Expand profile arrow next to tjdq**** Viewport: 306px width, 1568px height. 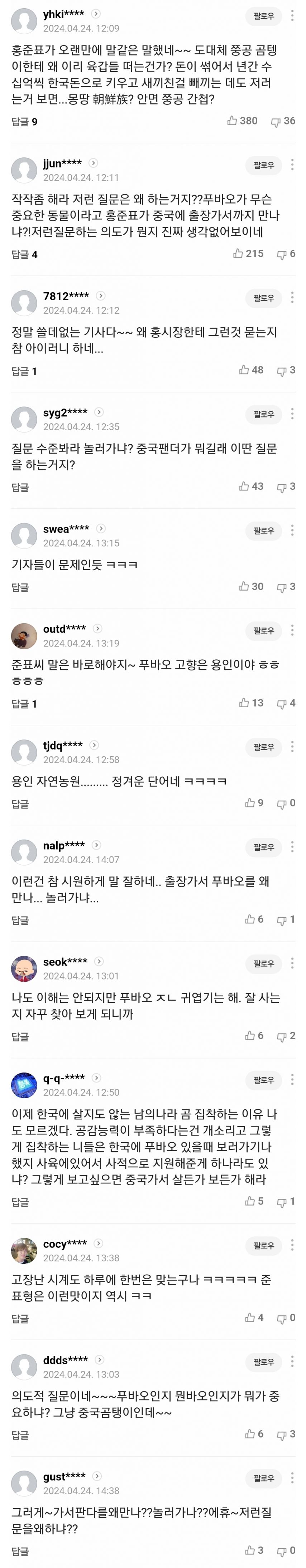95,745
